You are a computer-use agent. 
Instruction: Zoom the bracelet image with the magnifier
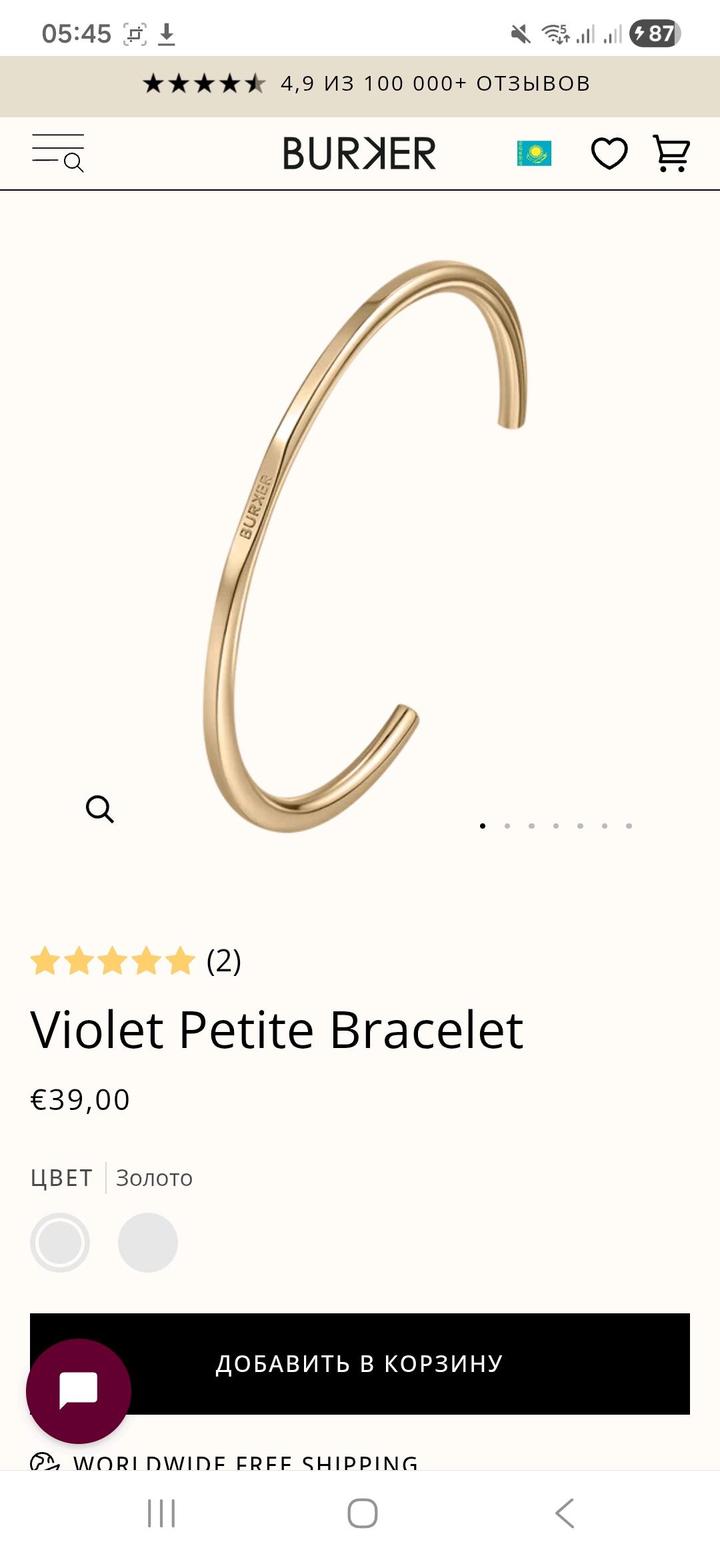pyautogui.click(x=100, y=808)
